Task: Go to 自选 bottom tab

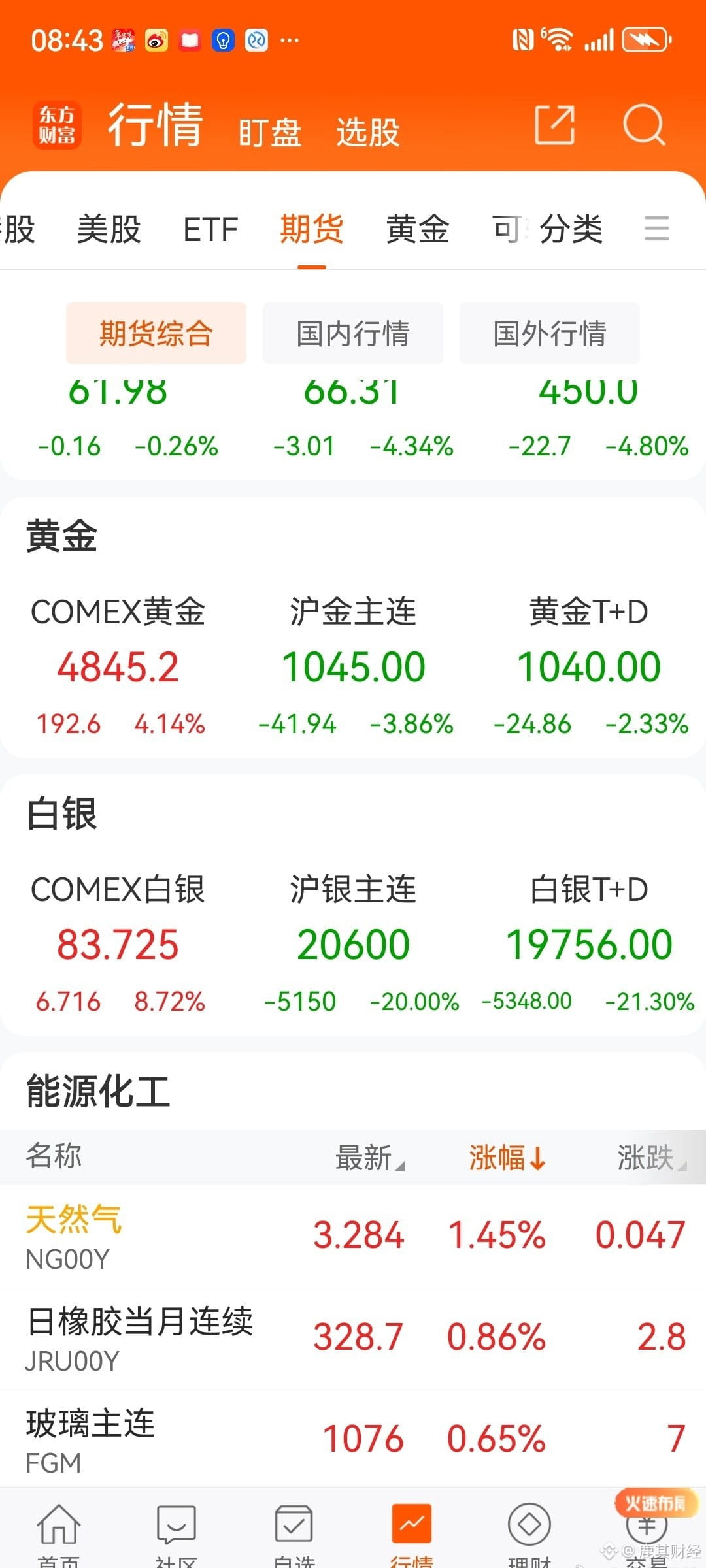Action: [294, 1532]
